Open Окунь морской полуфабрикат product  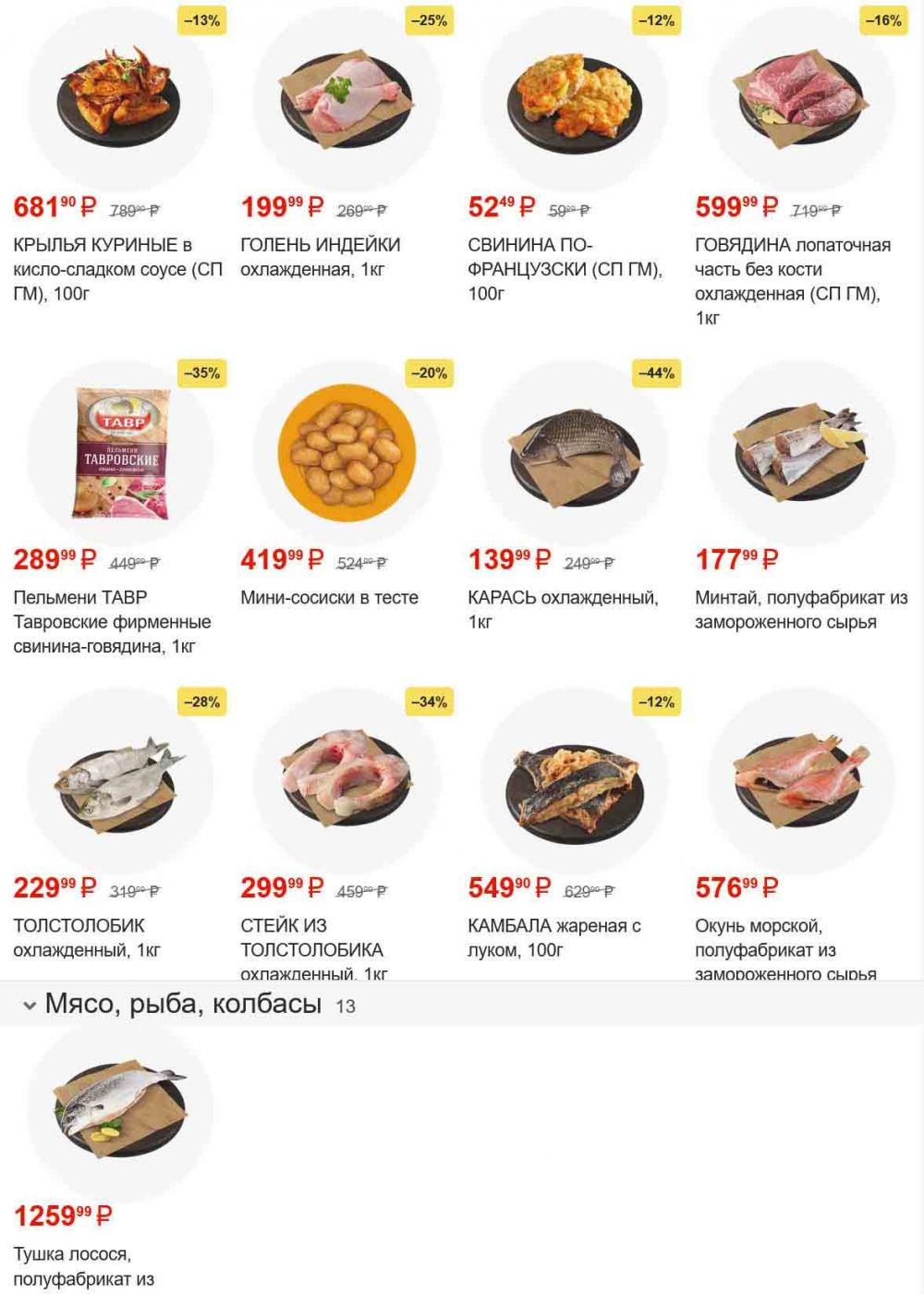tap(801, 781)
